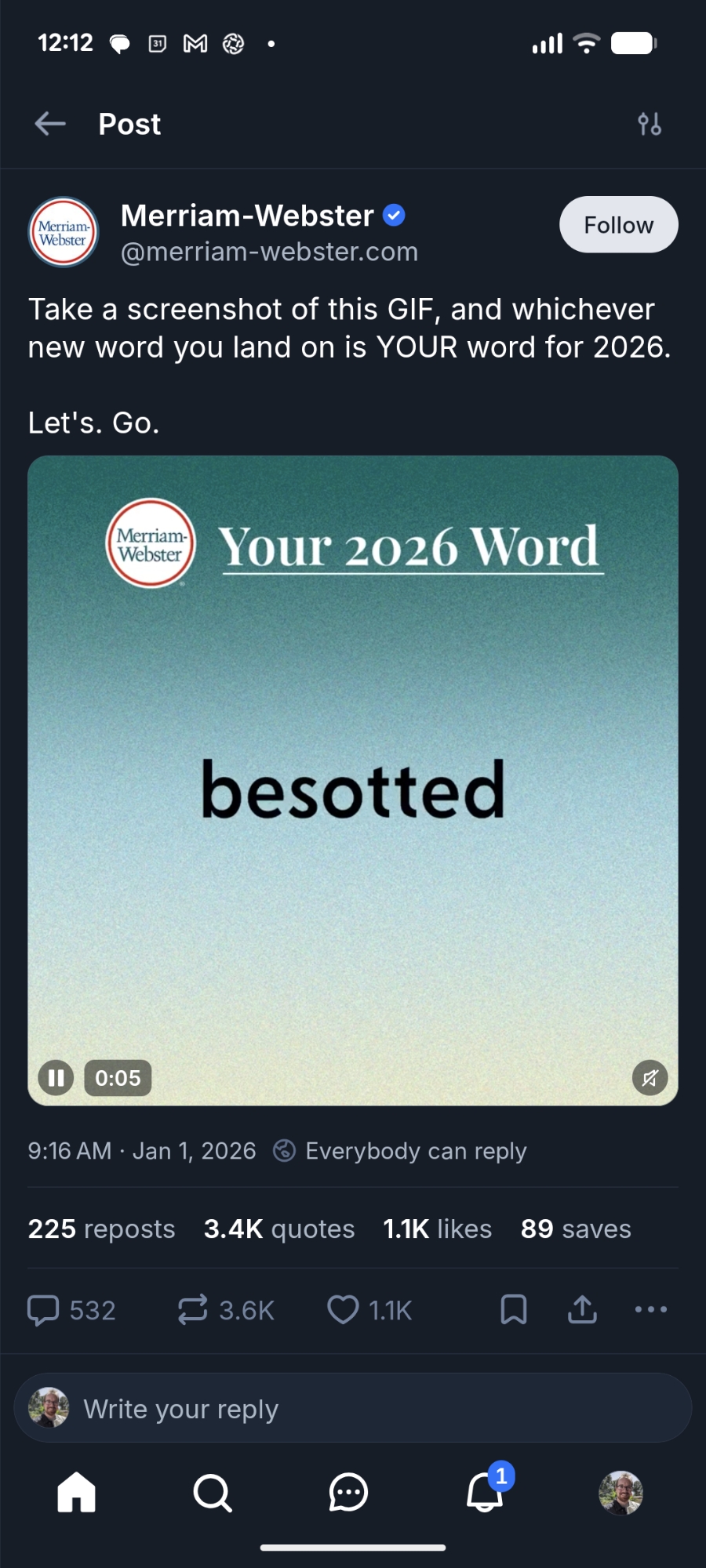The width and height of the screenshot is (706, 1568).
Task: Unmute the video sound
Action: pyautogui.click(x=650, y=1078)
